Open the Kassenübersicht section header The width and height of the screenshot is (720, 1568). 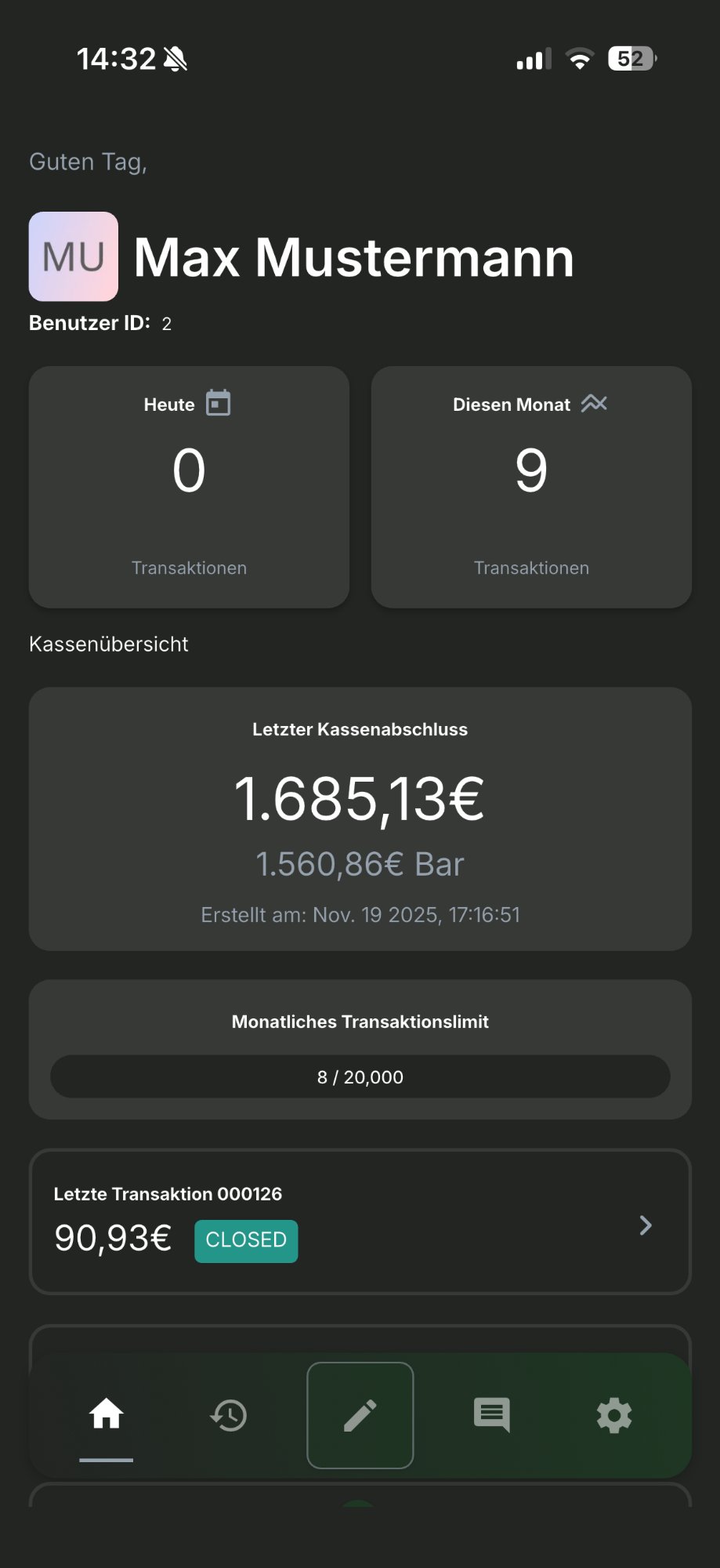coord(108,644)
